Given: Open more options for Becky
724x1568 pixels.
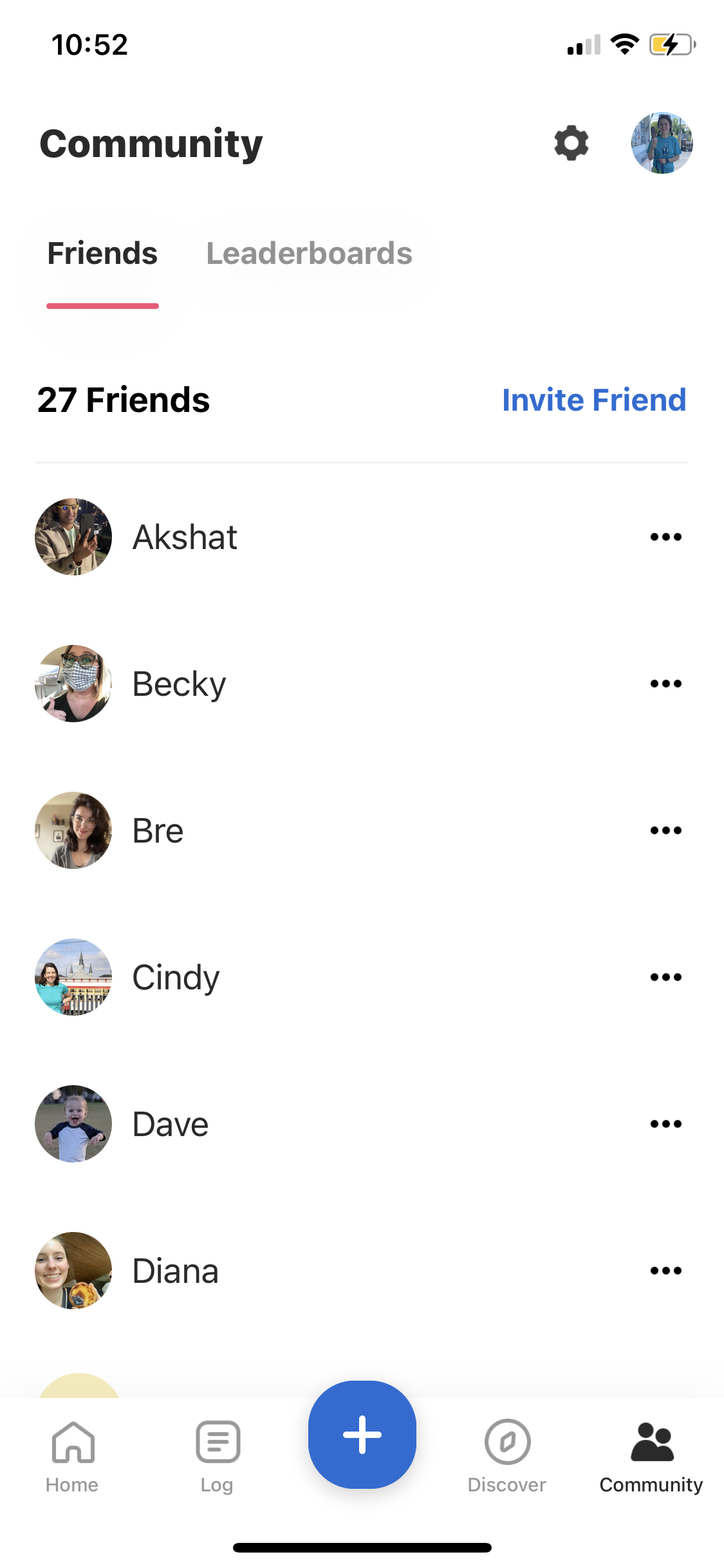Looking at the screenshot, I should 665,684.
